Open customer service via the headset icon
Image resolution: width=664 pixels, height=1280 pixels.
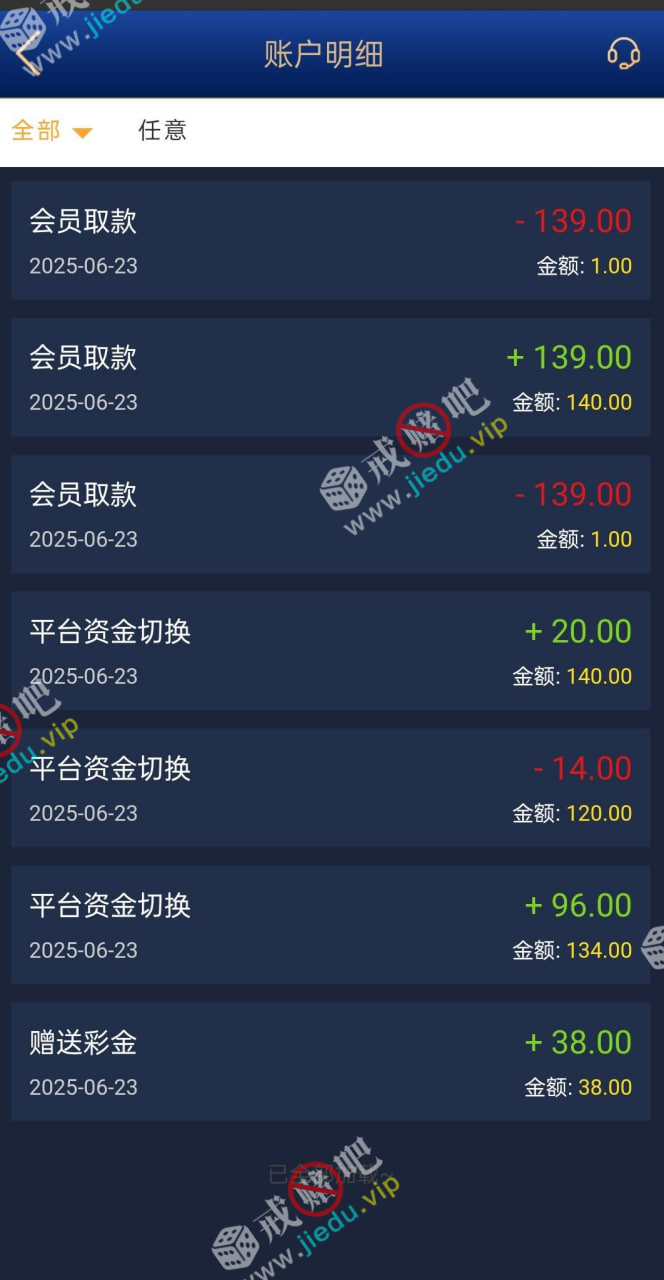pyautogui.click(x=623, y=53)
